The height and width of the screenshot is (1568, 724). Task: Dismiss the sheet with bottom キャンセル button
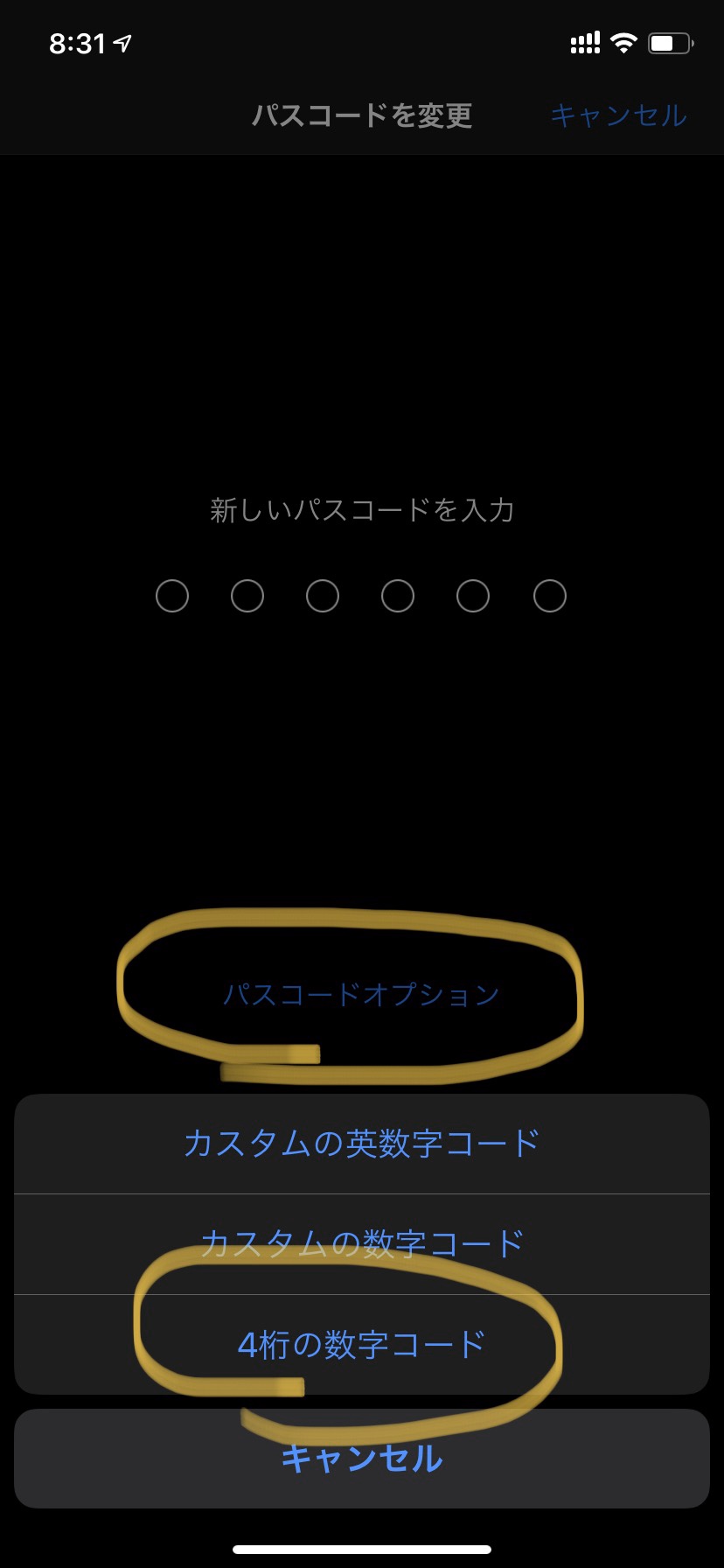click(361, 1459)
